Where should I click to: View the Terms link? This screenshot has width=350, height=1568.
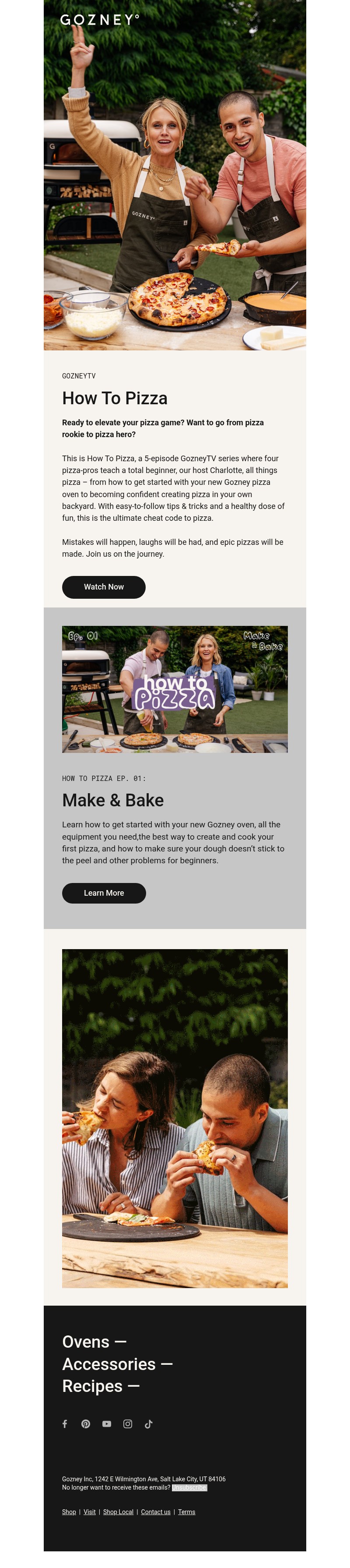(186, 1511)
